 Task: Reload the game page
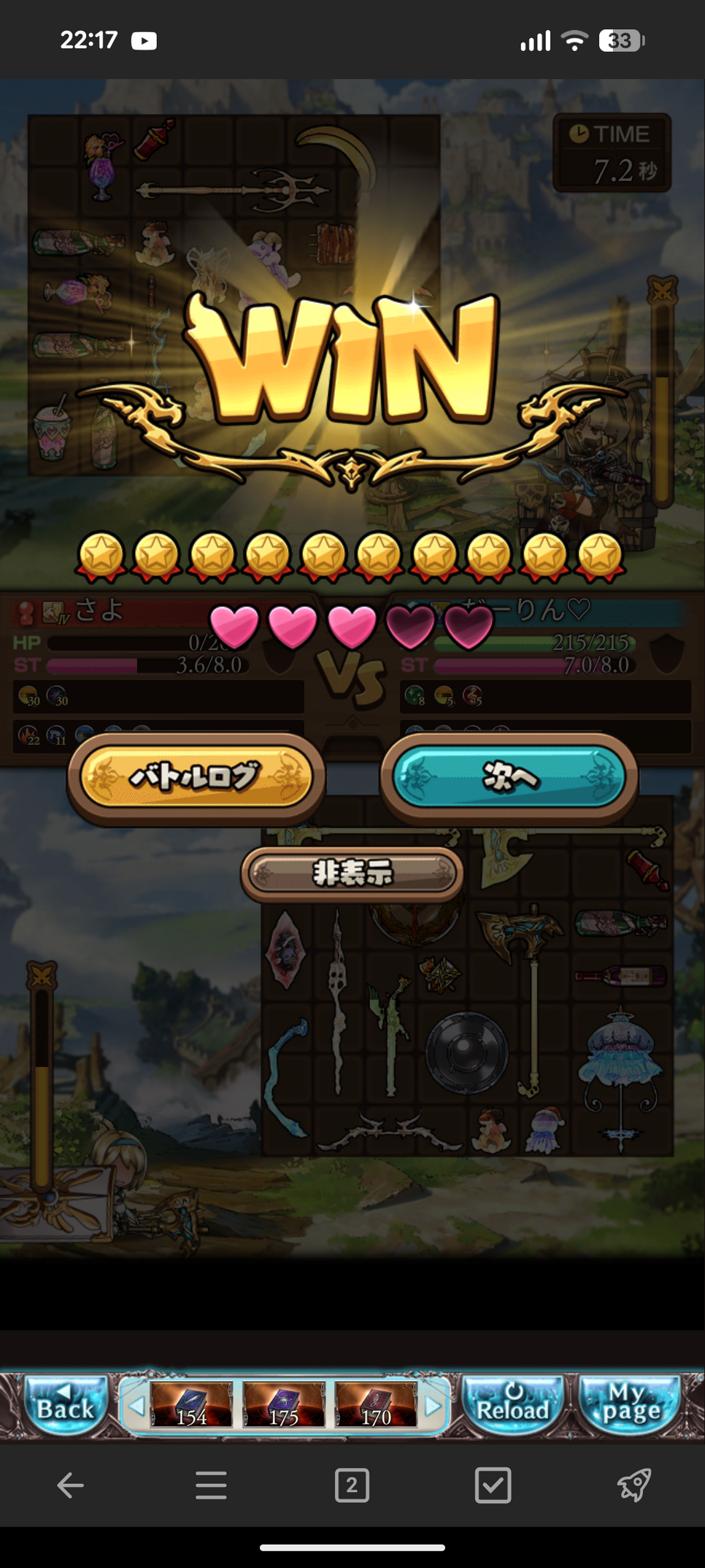tap(512, 1404)
